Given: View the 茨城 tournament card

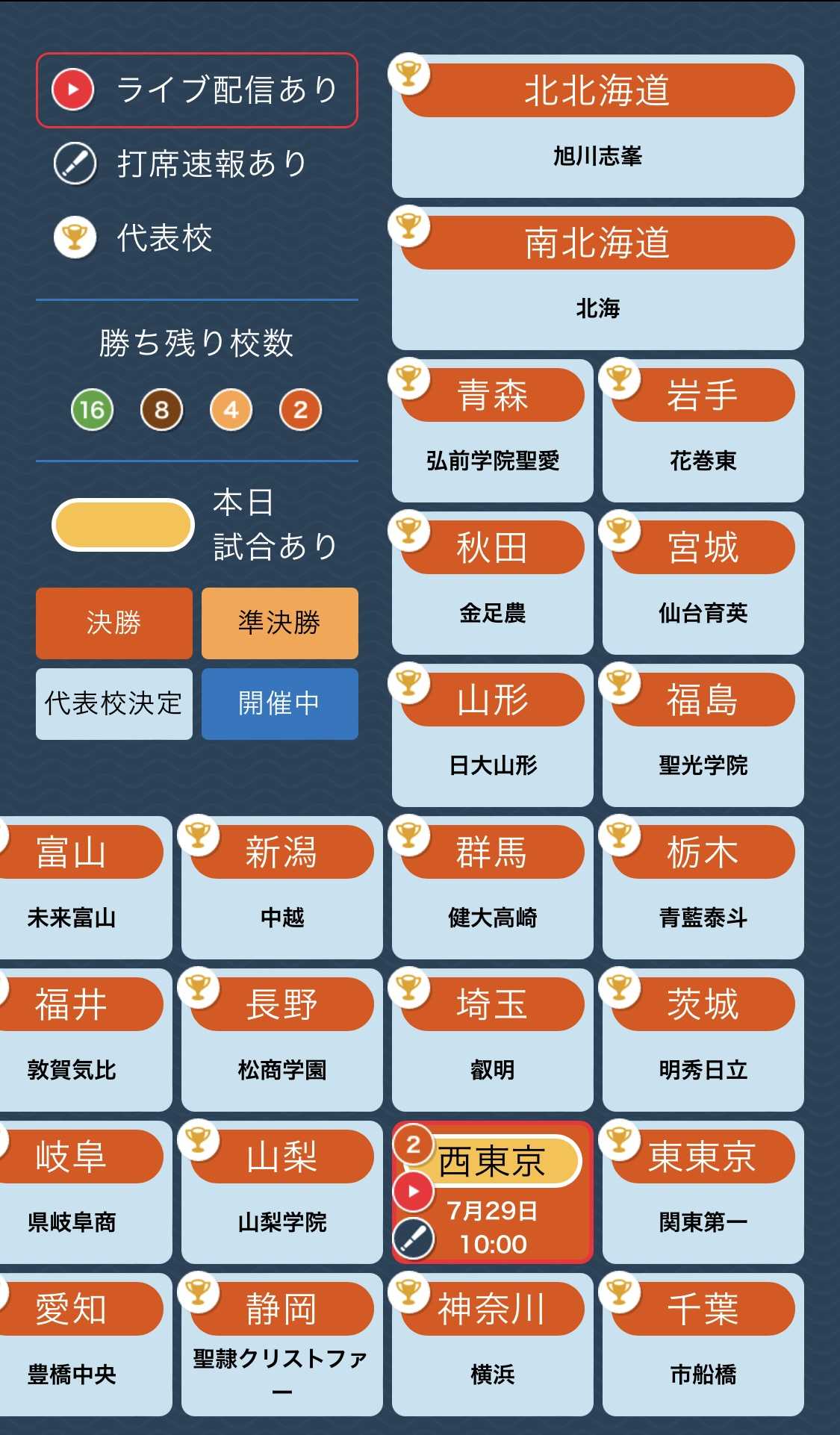Looking at the screenshot, I should click(703, 1040).
